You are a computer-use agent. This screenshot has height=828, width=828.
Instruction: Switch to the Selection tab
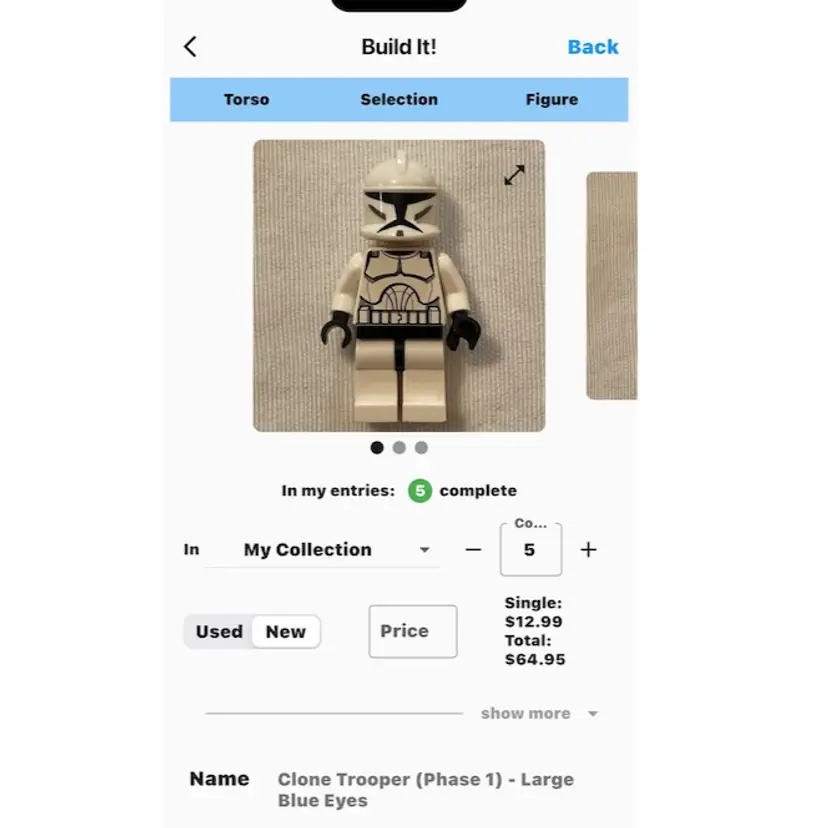[x=399, y=100]
